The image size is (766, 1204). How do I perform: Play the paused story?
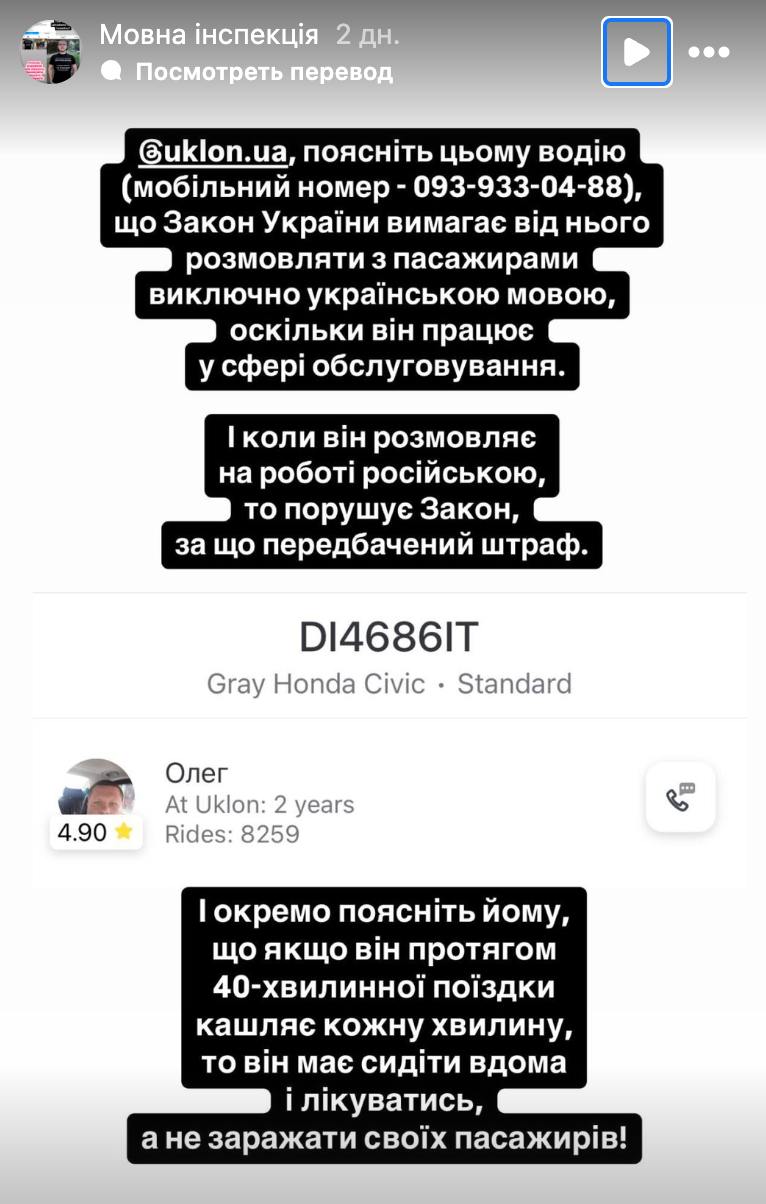636,52
